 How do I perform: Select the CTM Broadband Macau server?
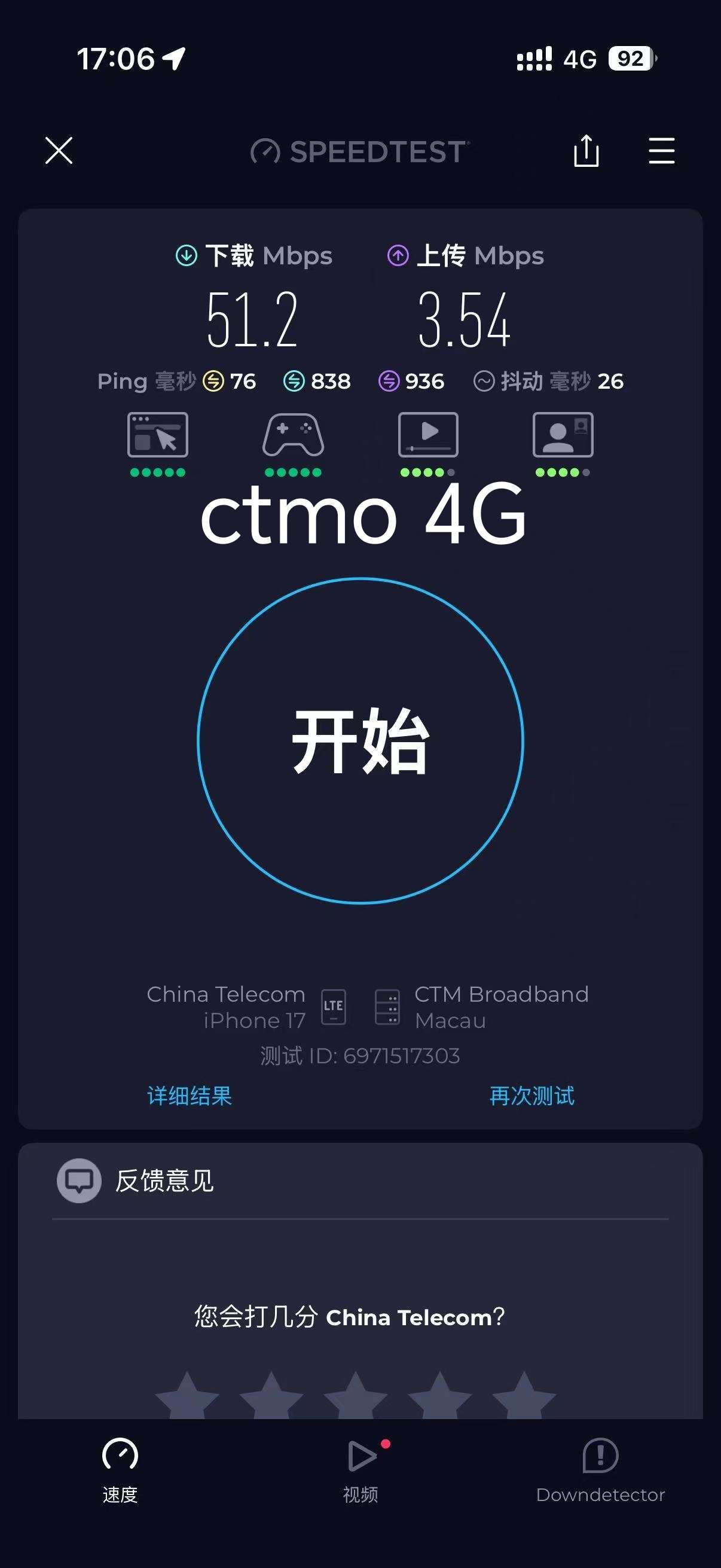(481, 1007)
